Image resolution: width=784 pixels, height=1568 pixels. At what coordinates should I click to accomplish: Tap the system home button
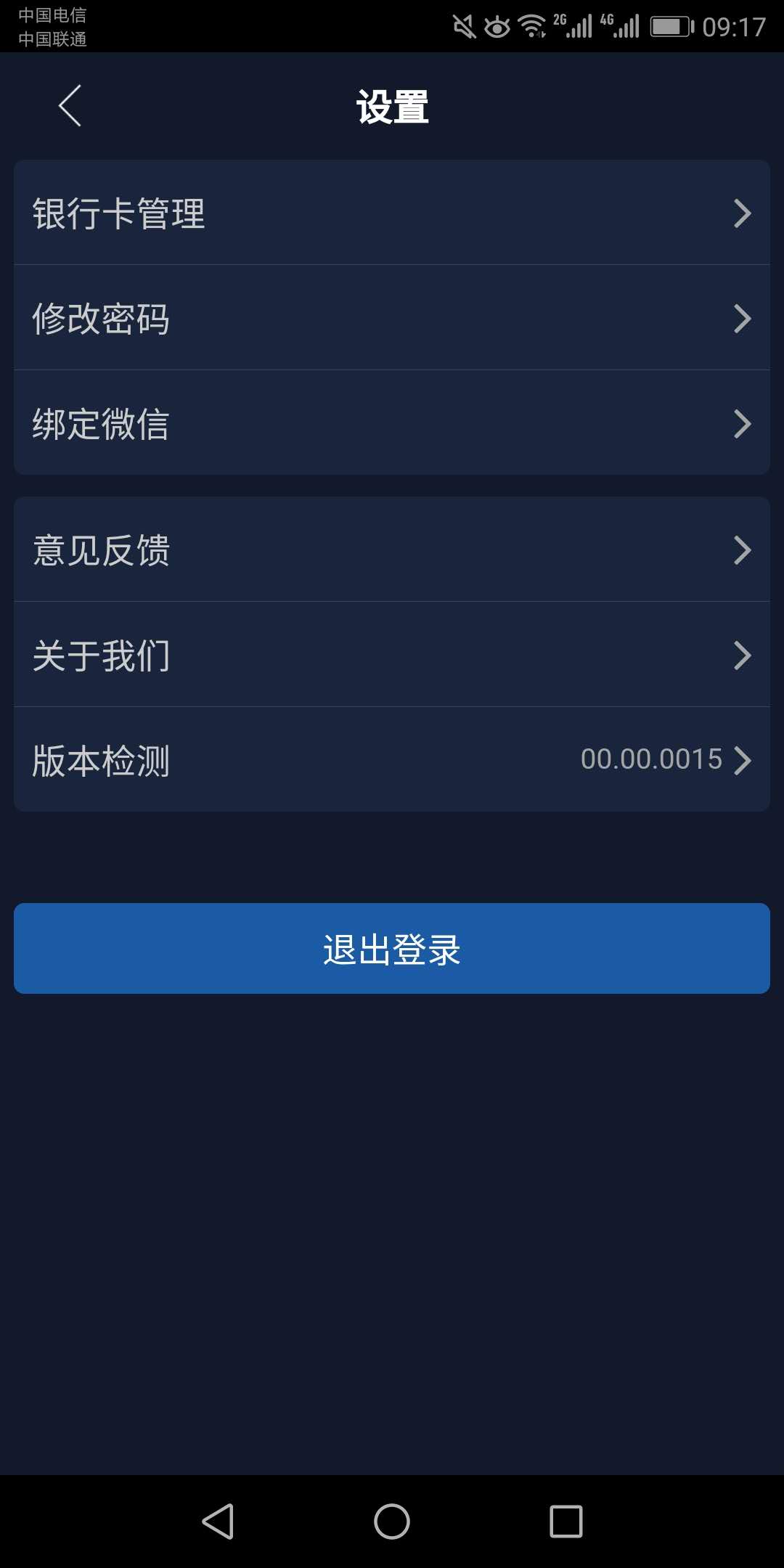(392, 1521)
